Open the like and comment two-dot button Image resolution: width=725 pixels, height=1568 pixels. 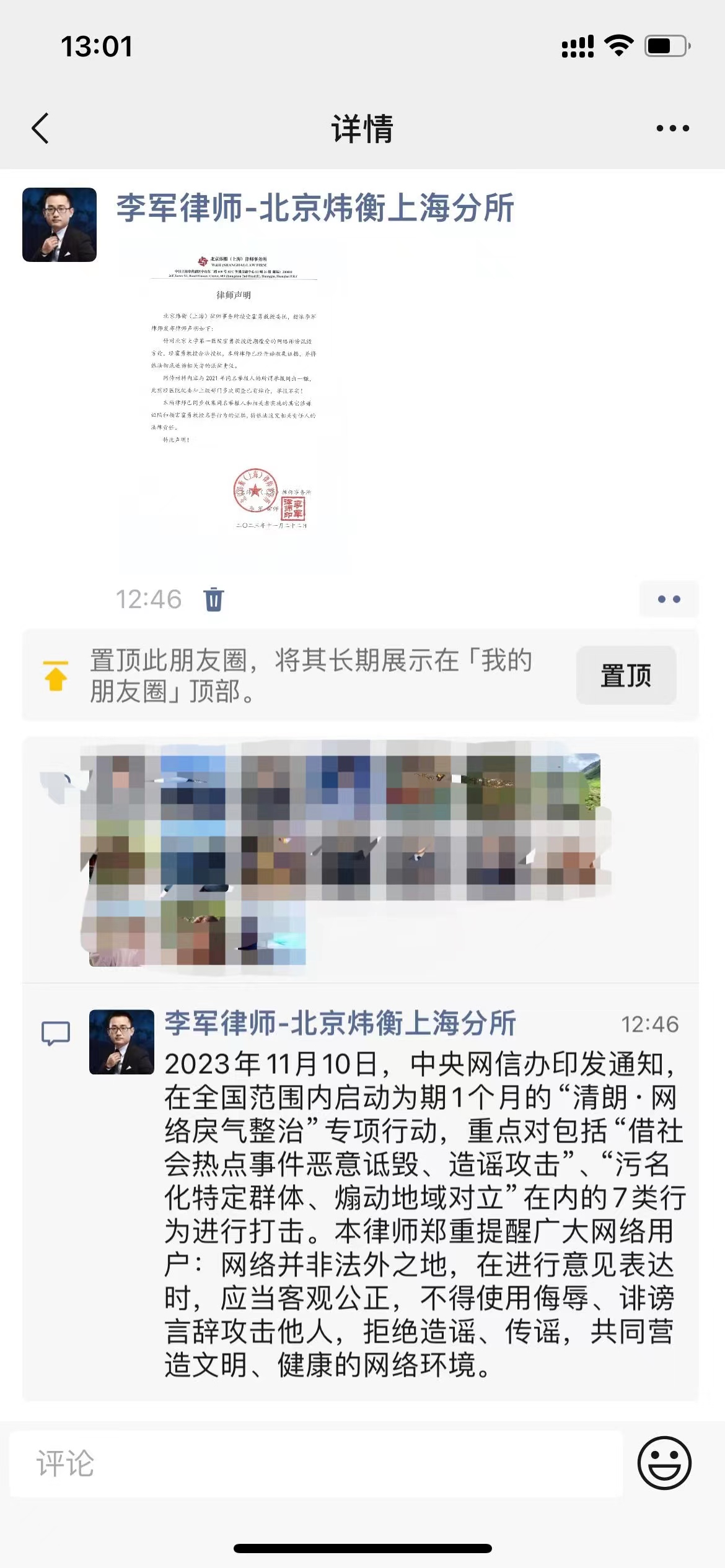[x=669, y=599]
